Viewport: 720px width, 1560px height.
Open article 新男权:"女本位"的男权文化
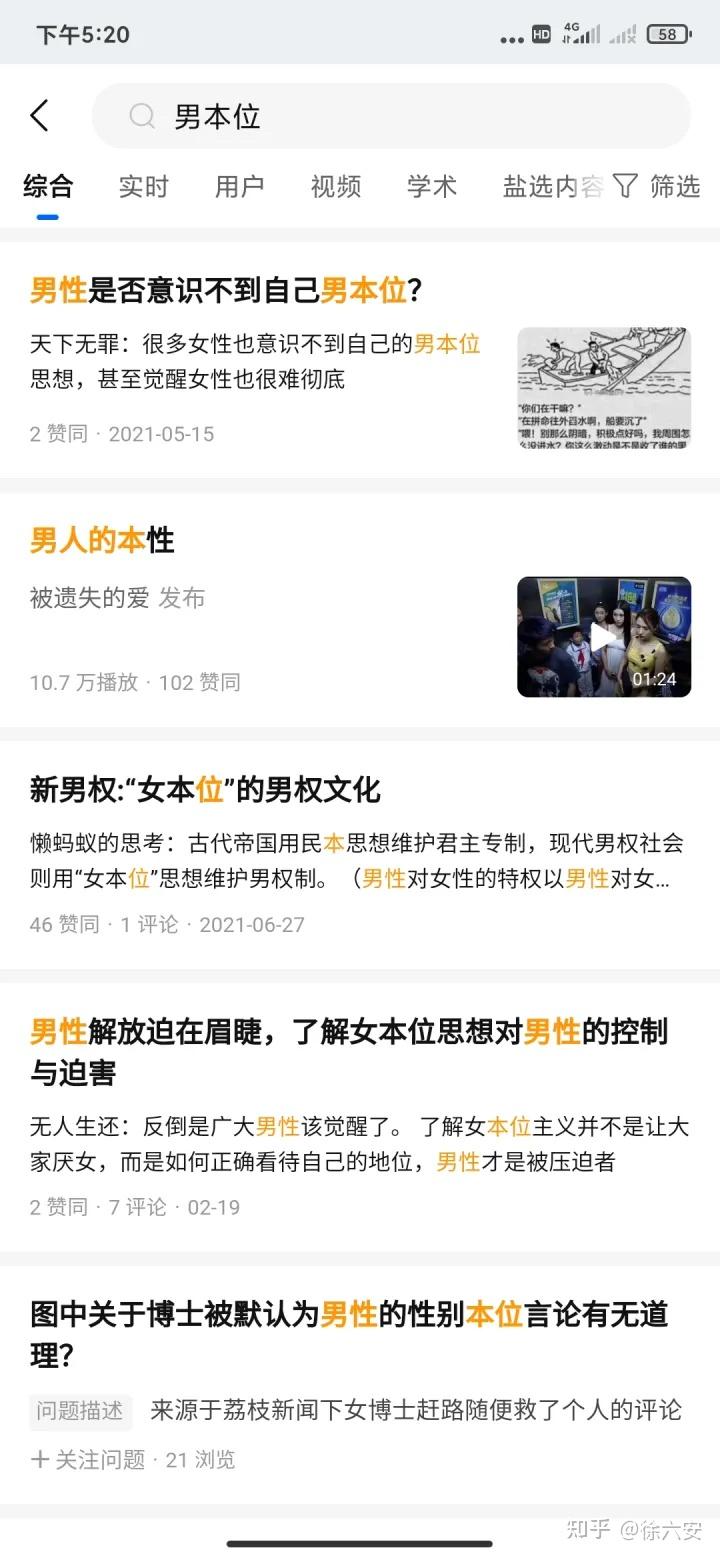click(x=206, y=790)
